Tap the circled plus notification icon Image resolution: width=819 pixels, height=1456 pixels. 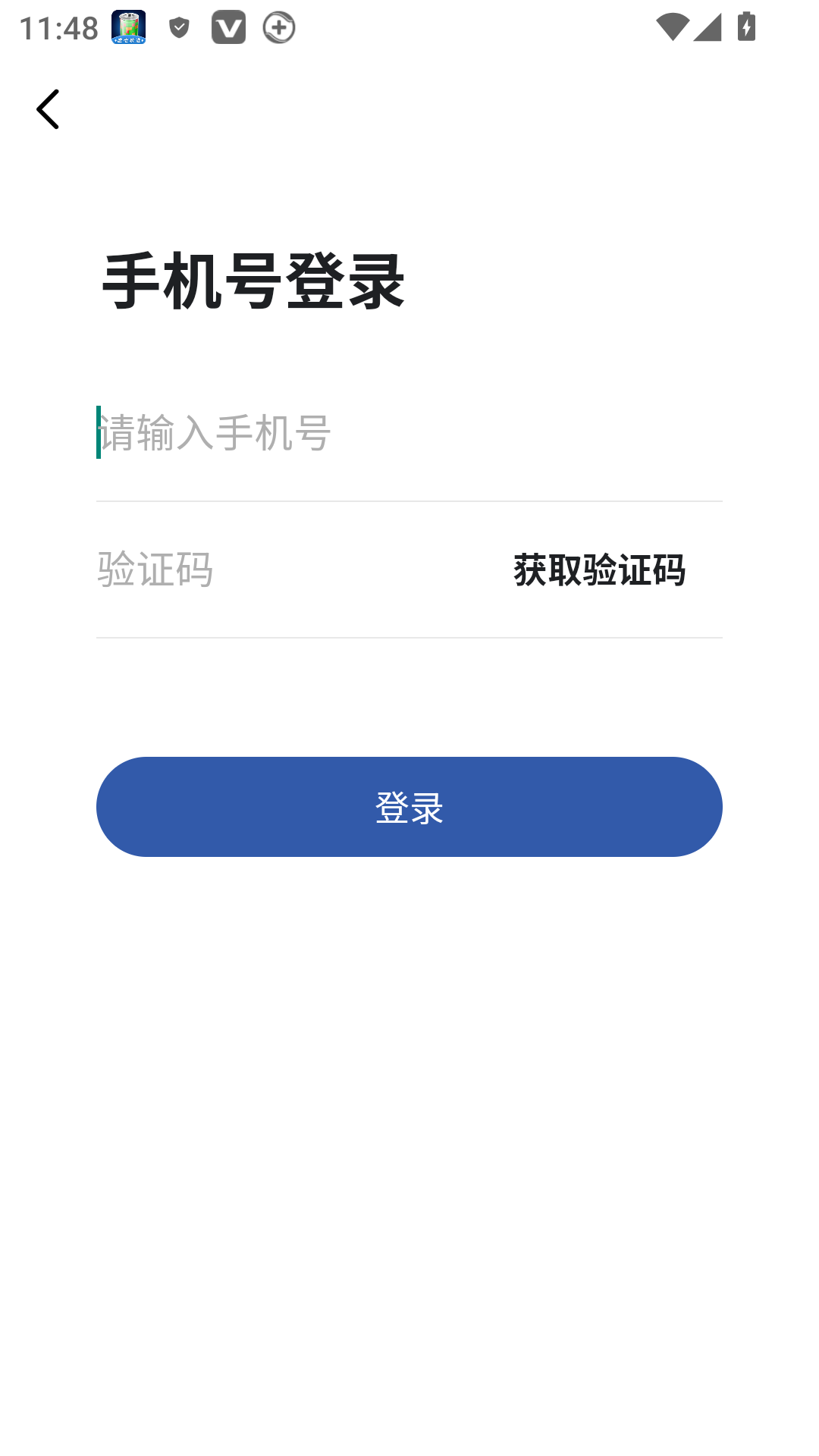278,27
